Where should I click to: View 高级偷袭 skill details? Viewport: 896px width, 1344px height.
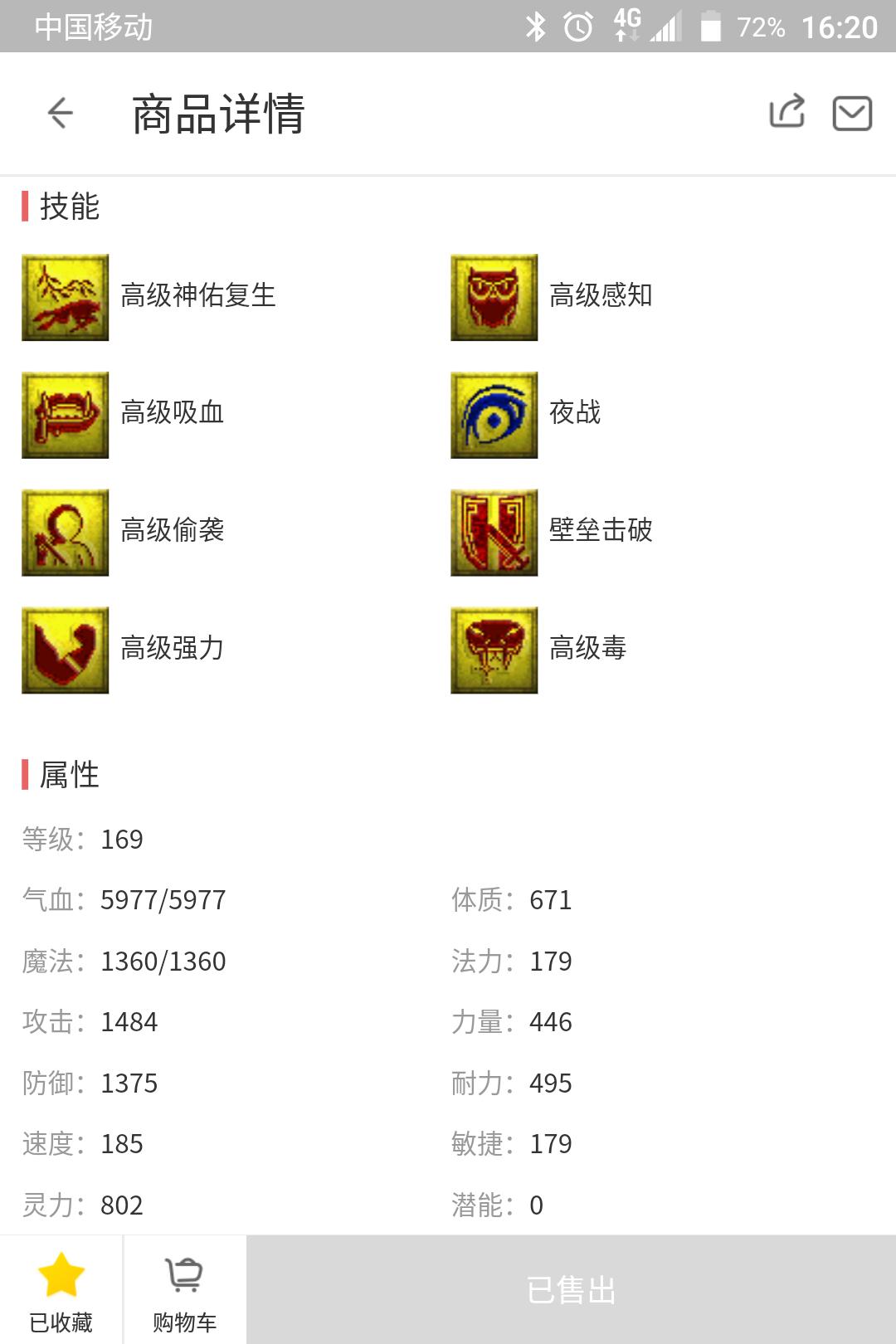(x=66, y=533)
